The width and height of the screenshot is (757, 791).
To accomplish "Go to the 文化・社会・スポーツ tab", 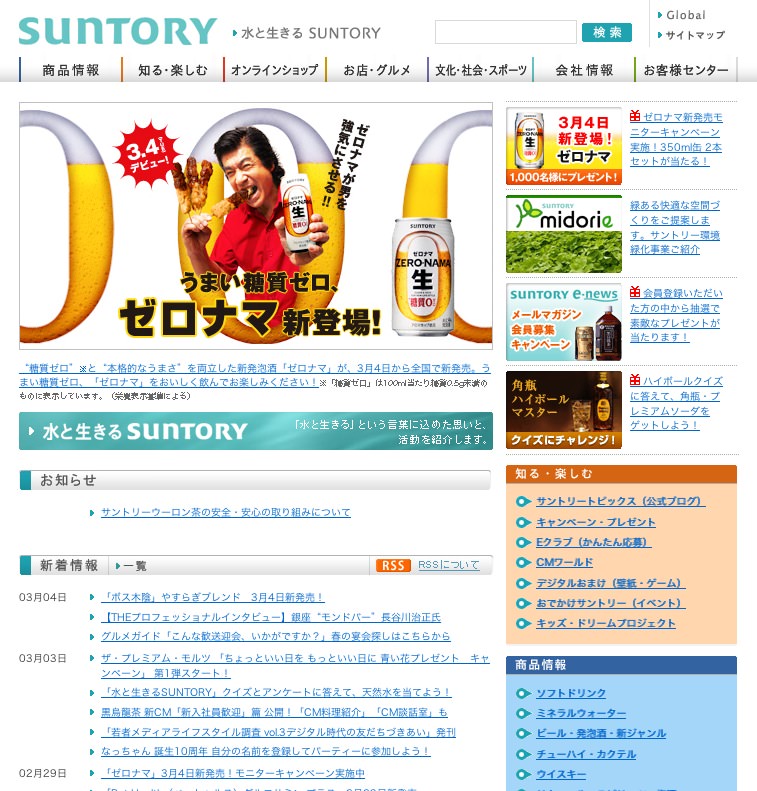I will tap(480, 70).
